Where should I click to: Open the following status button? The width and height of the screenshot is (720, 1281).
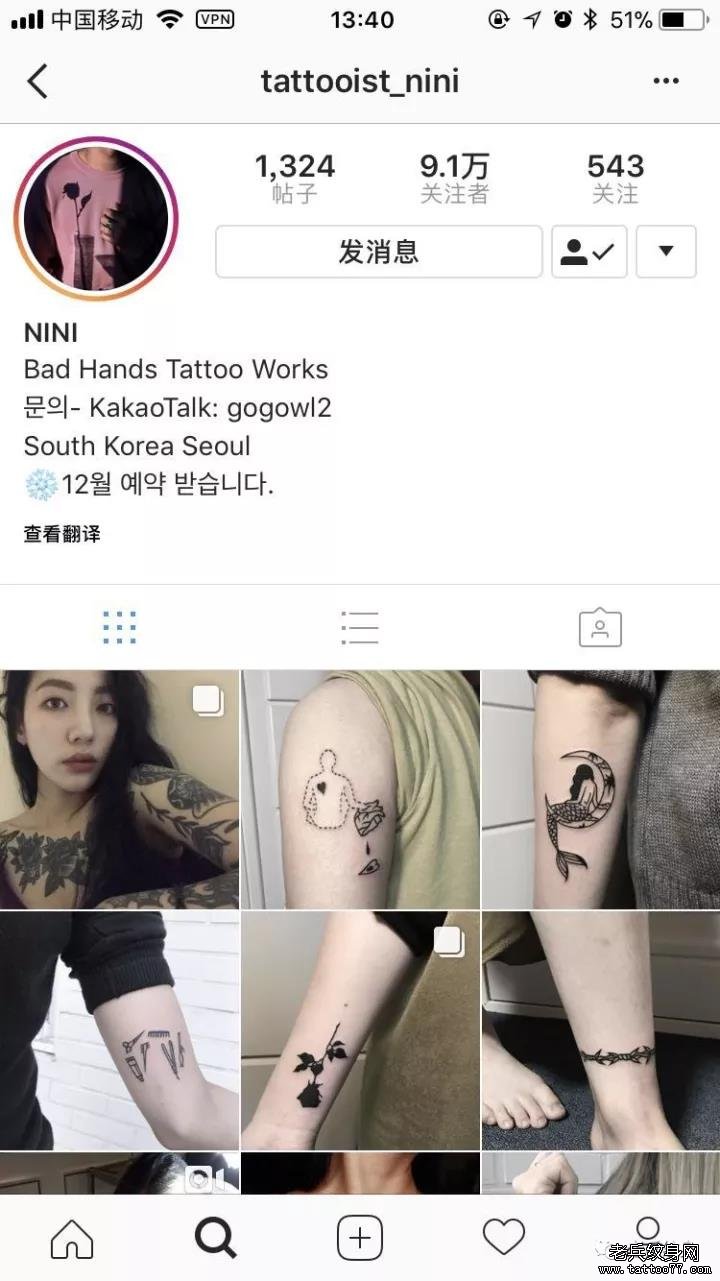(x=589, y=252)
